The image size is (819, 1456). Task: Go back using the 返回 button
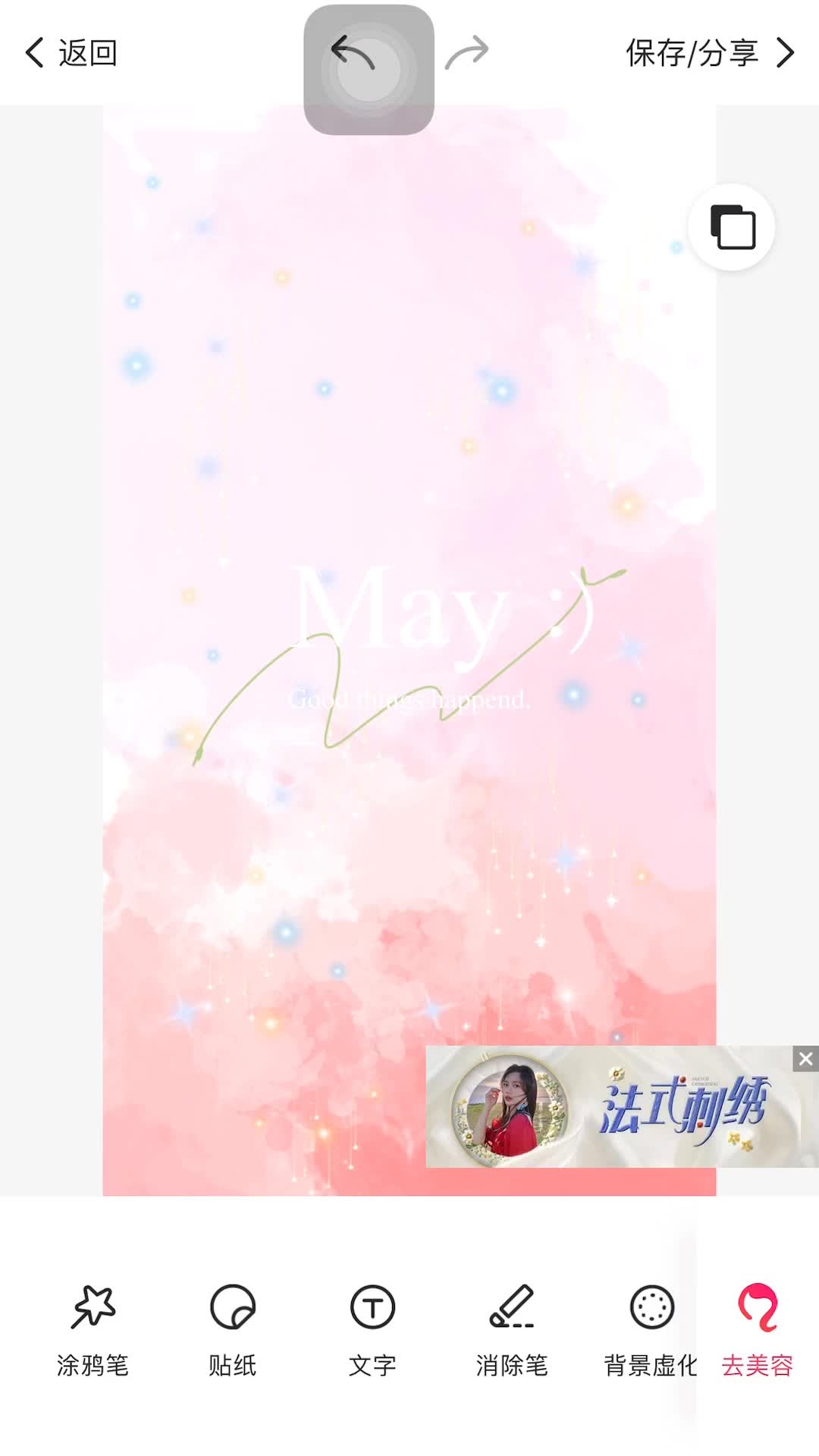tap(72, 53)
